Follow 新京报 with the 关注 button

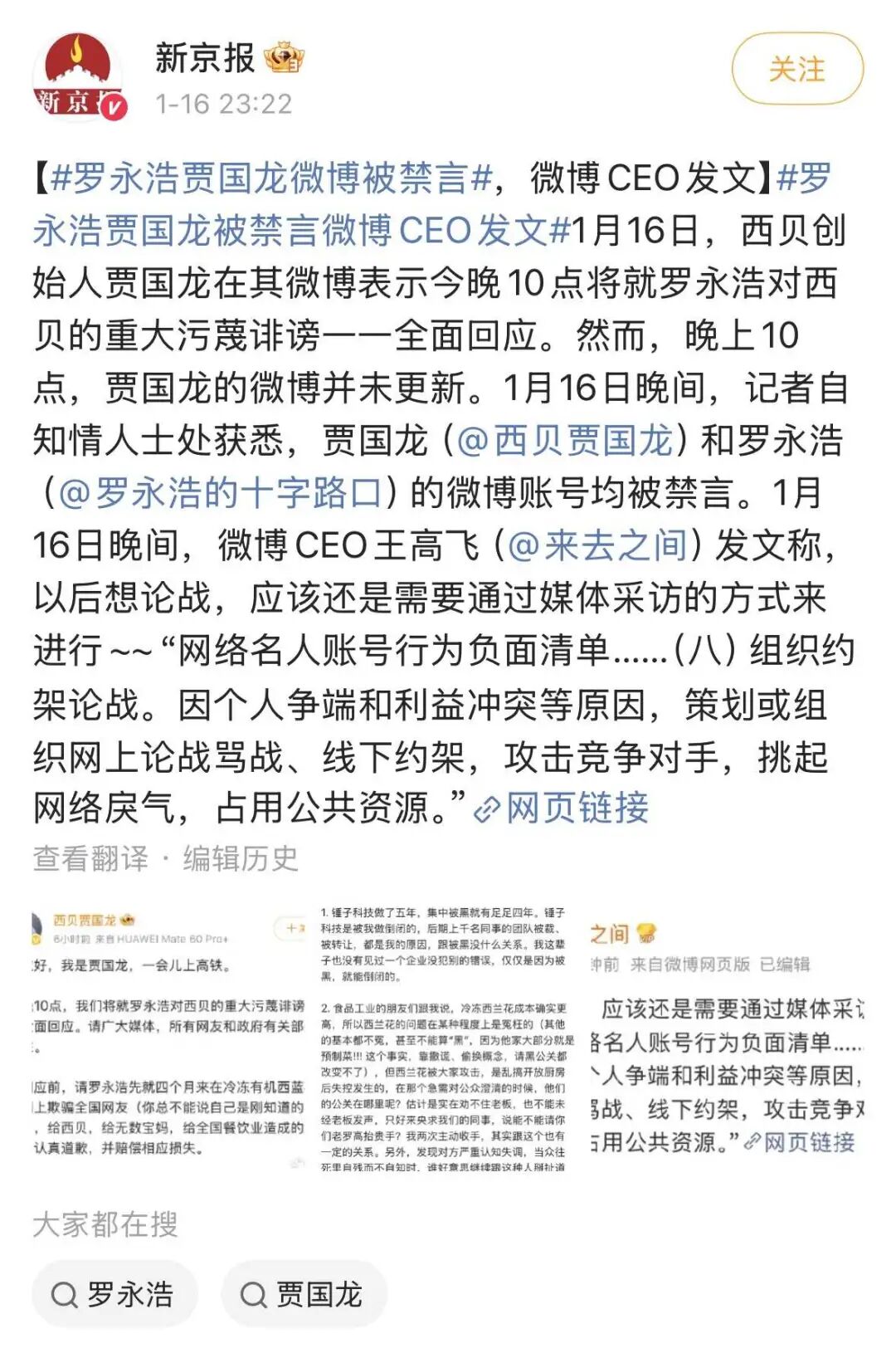tap(797, 69)
